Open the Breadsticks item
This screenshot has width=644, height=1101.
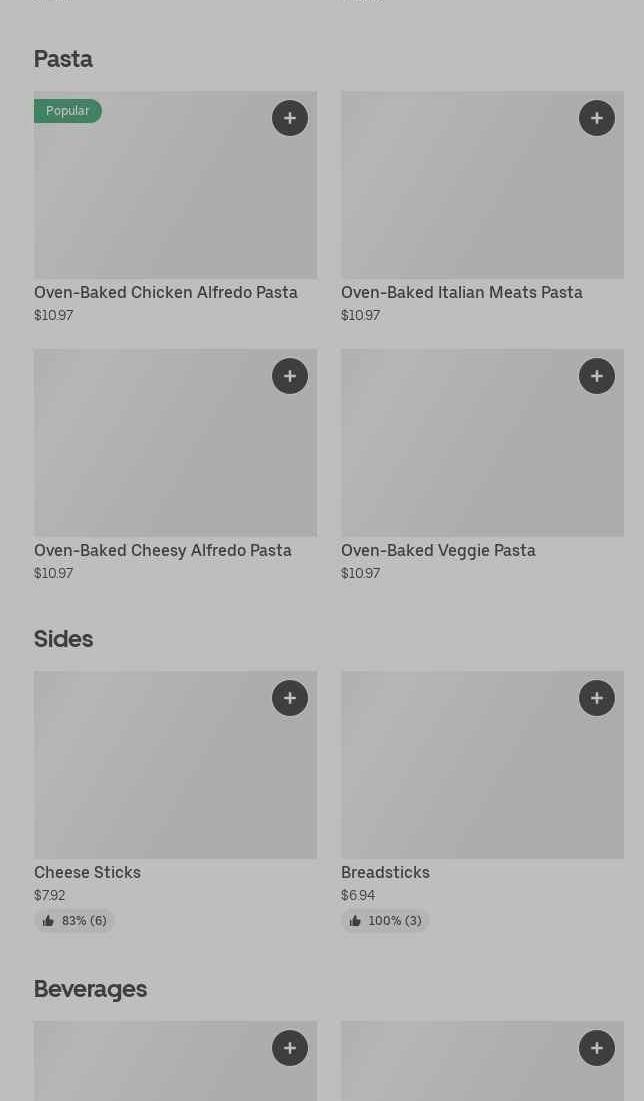(385, 872)
